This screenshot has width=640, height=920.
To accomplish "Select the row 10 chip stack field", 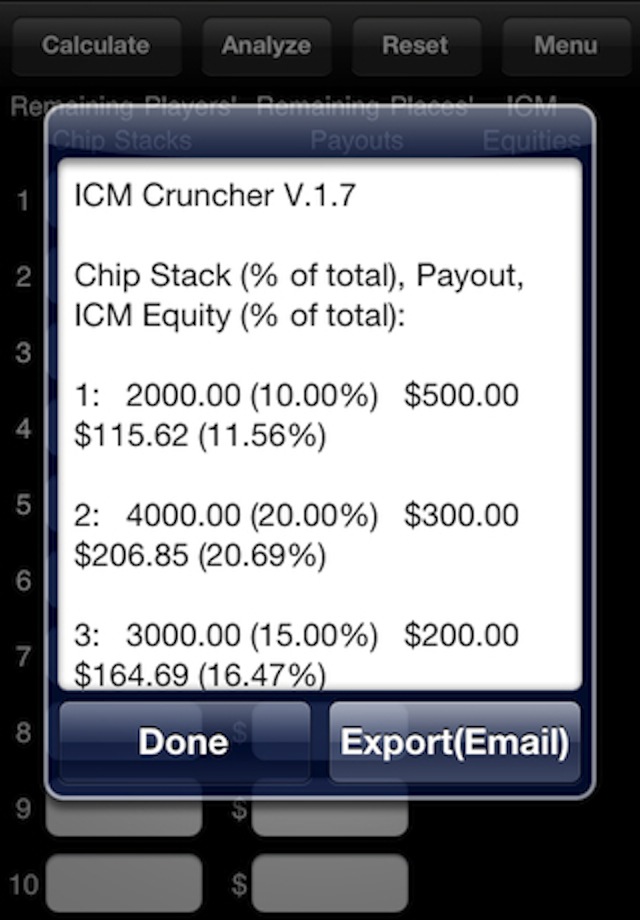I will 123,883.
